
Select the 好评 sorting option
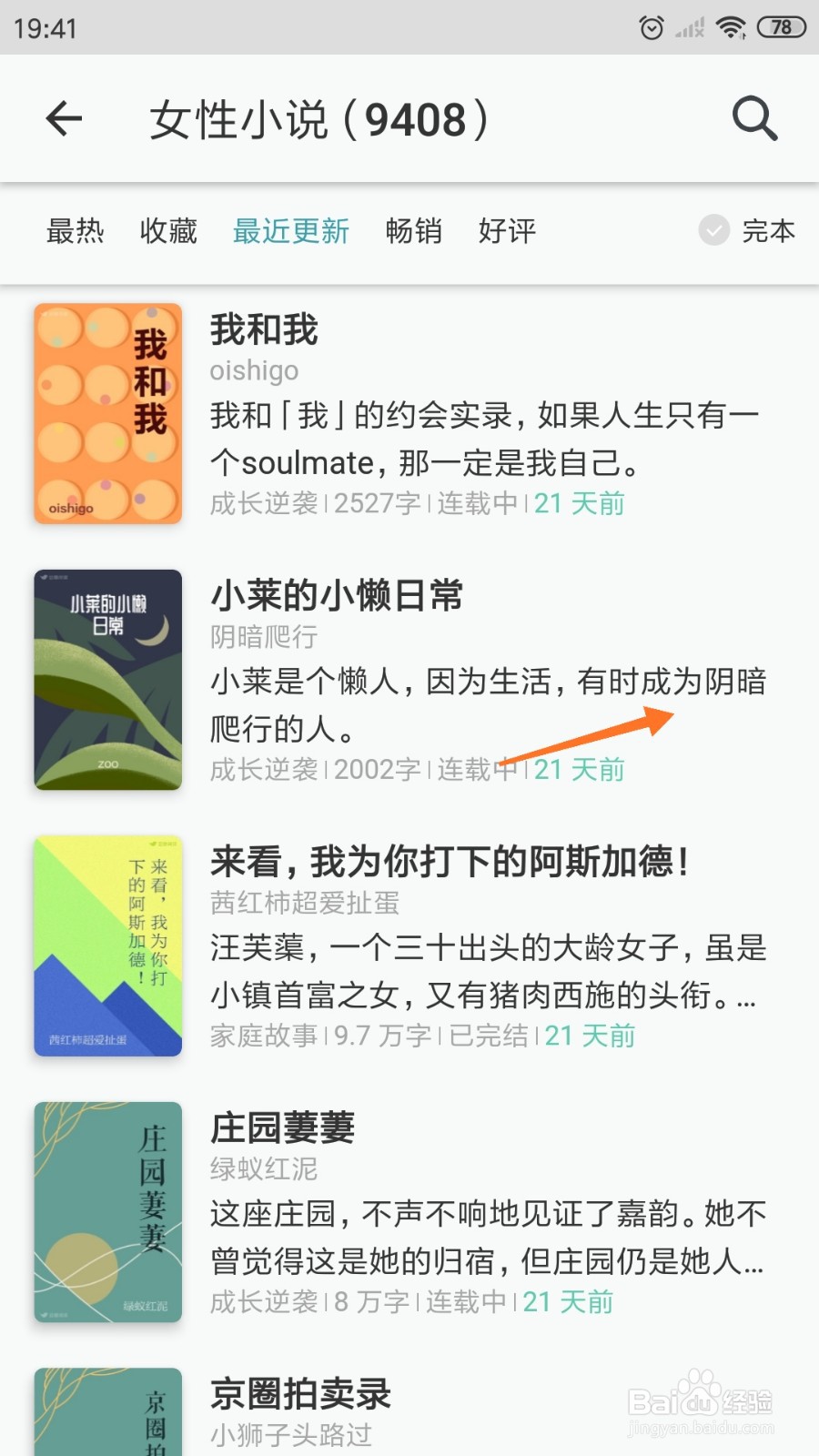[x=506, y=232]
